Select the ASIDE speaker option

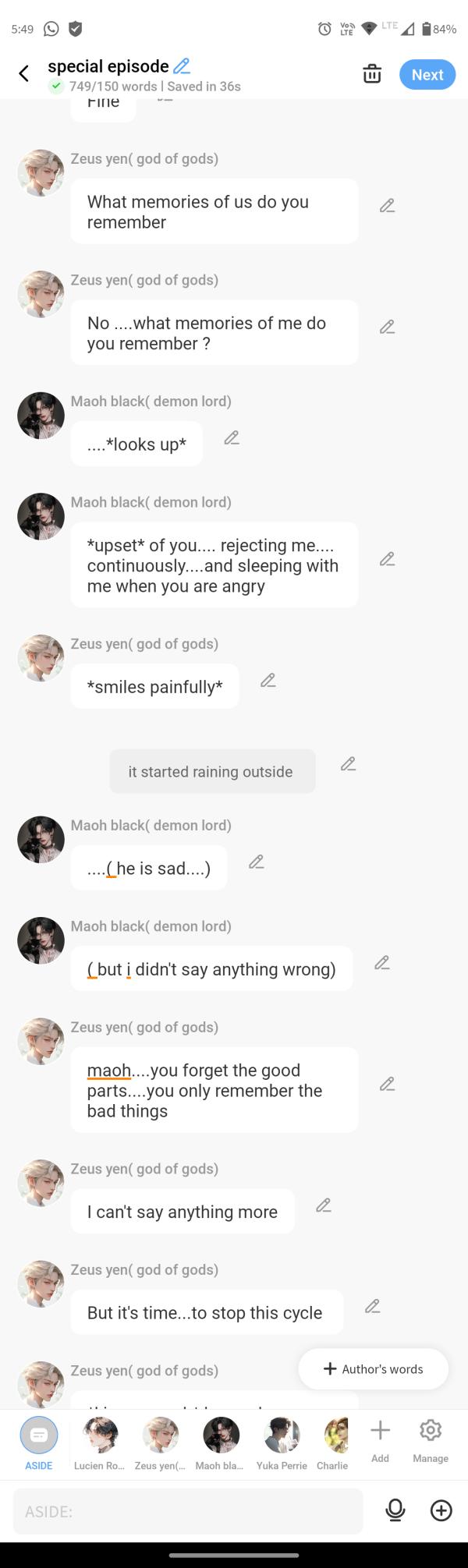(x=39, y=1442)
